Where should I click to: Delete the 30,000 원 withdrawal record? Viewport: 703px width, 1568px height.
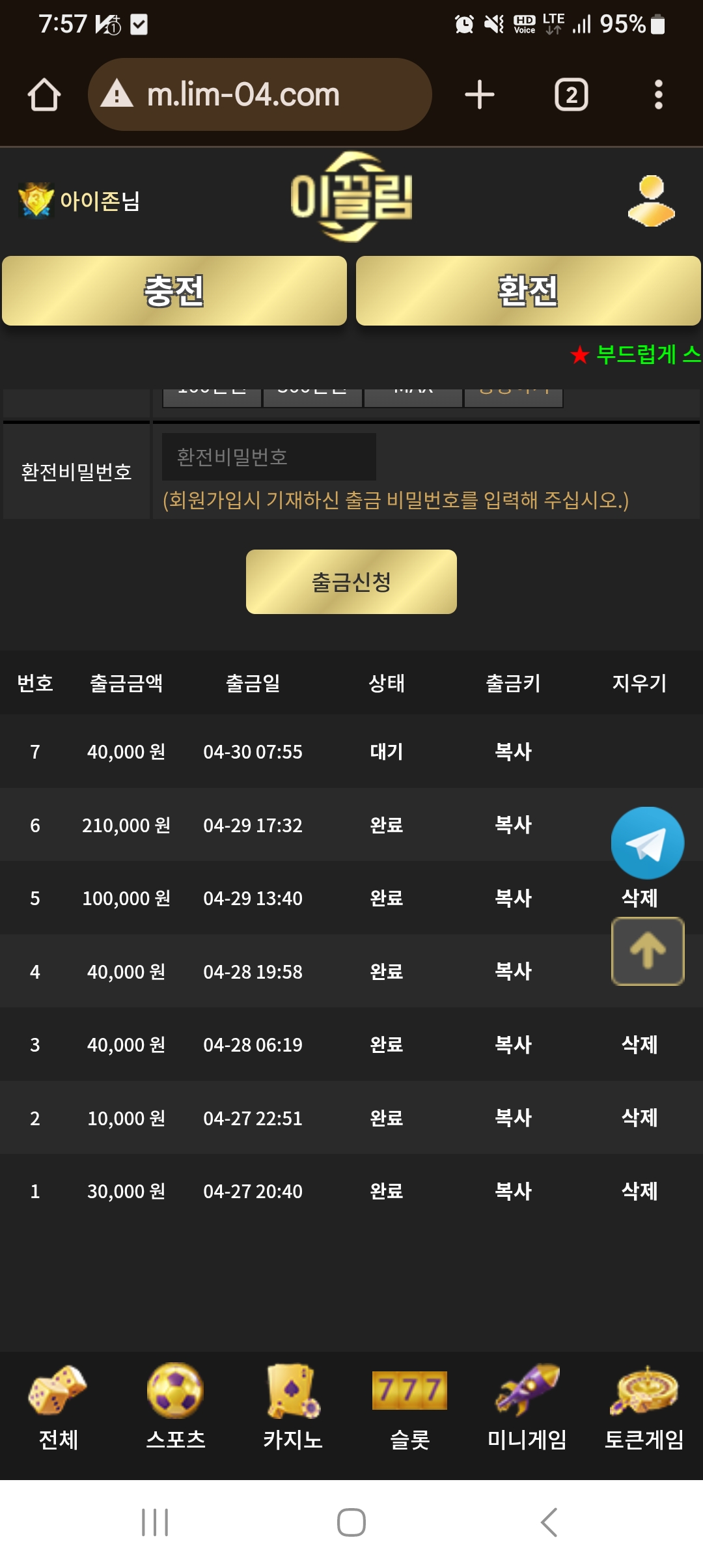[640, 1191]
